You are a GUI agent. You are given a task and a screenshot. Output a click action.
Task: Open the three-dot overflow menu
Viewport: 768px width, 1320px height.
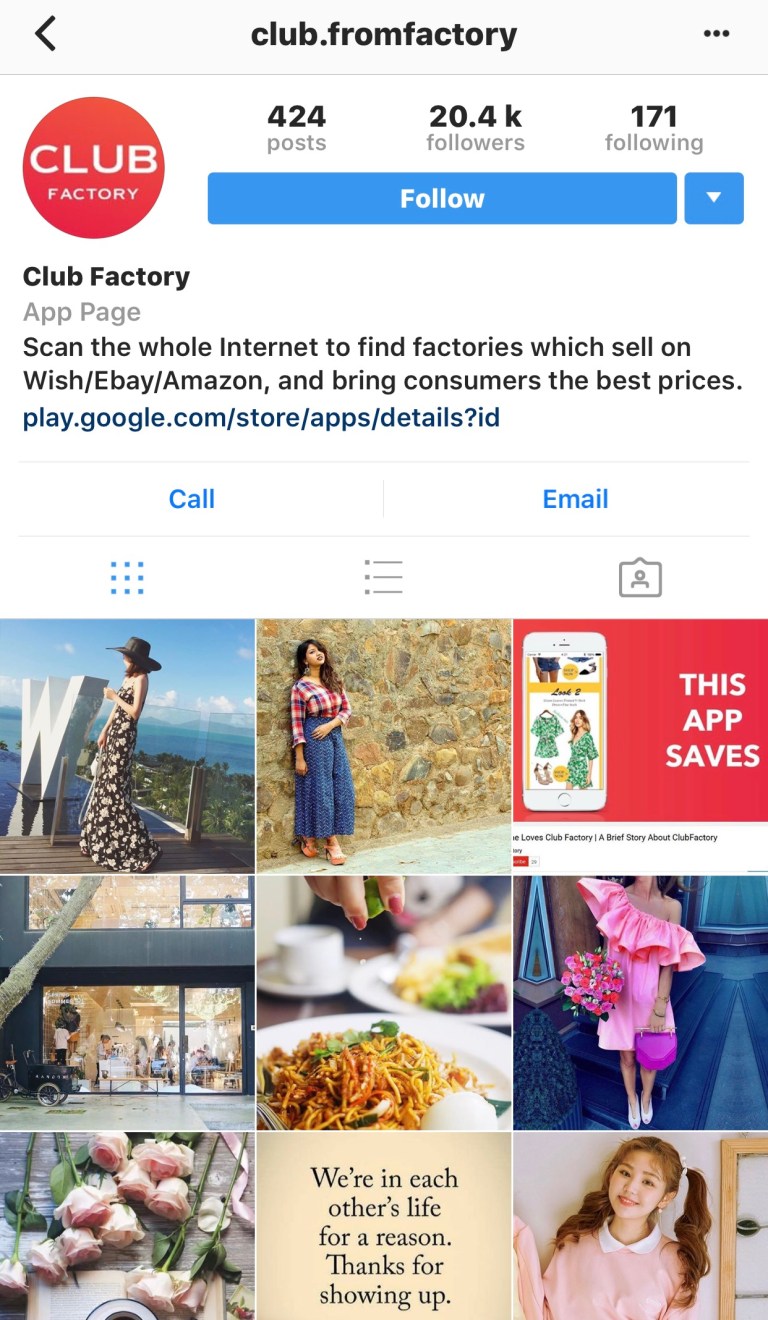click(716, 34)
